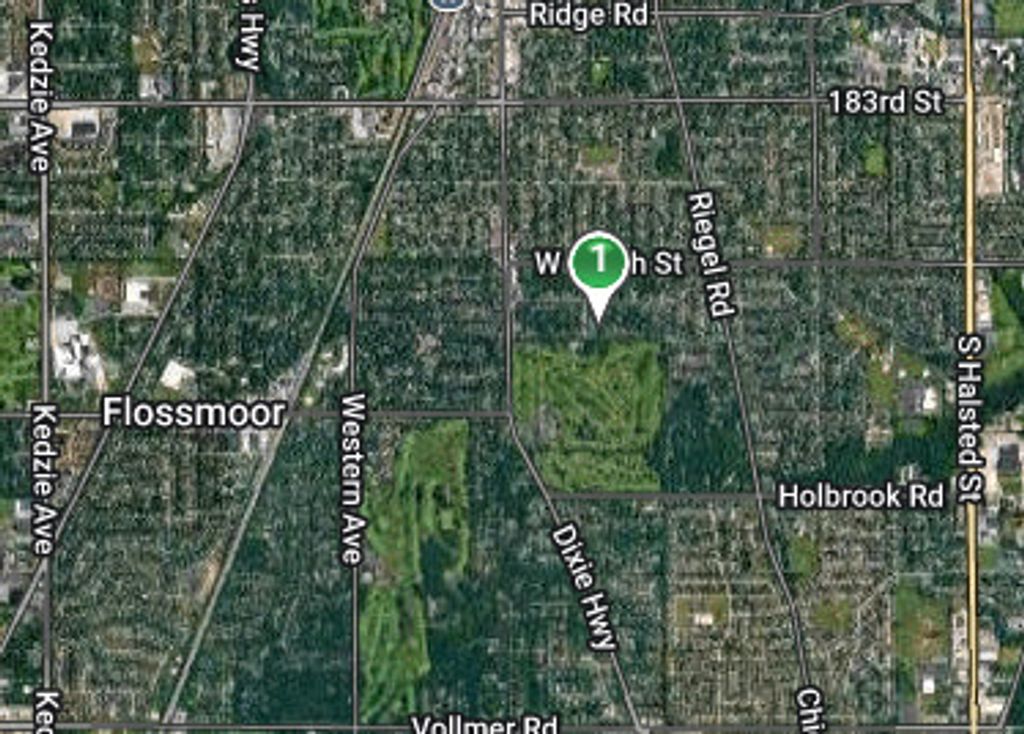Tap the green map pin numbered 1
The width and height of the screenshot is (1024, 734).
[598, 271]
